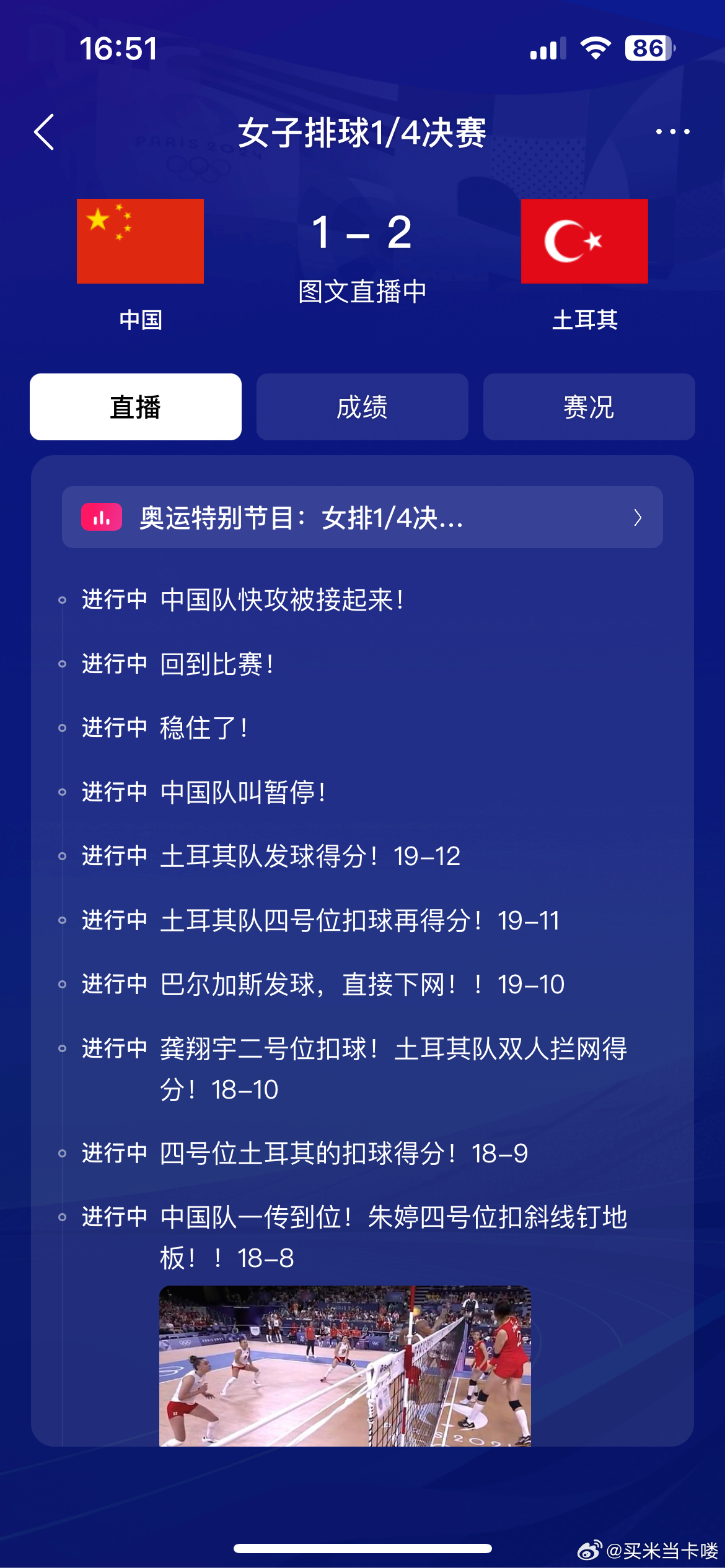Viewport: 725px width, 1568px height.
Task: Switch to the 成绩 tab
Action: [362, 407]
